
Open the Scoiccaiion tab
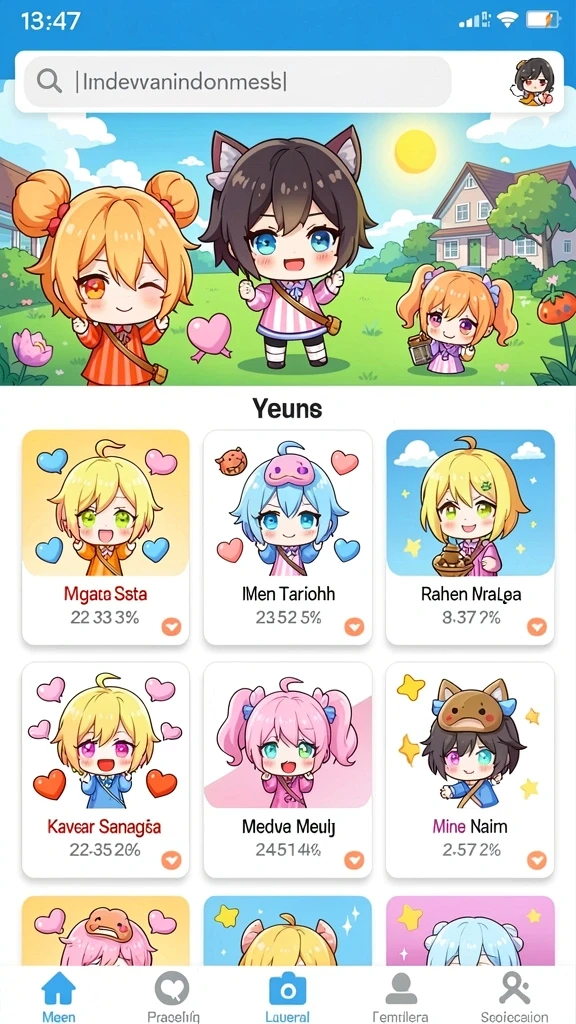click(x=515, y=996)
